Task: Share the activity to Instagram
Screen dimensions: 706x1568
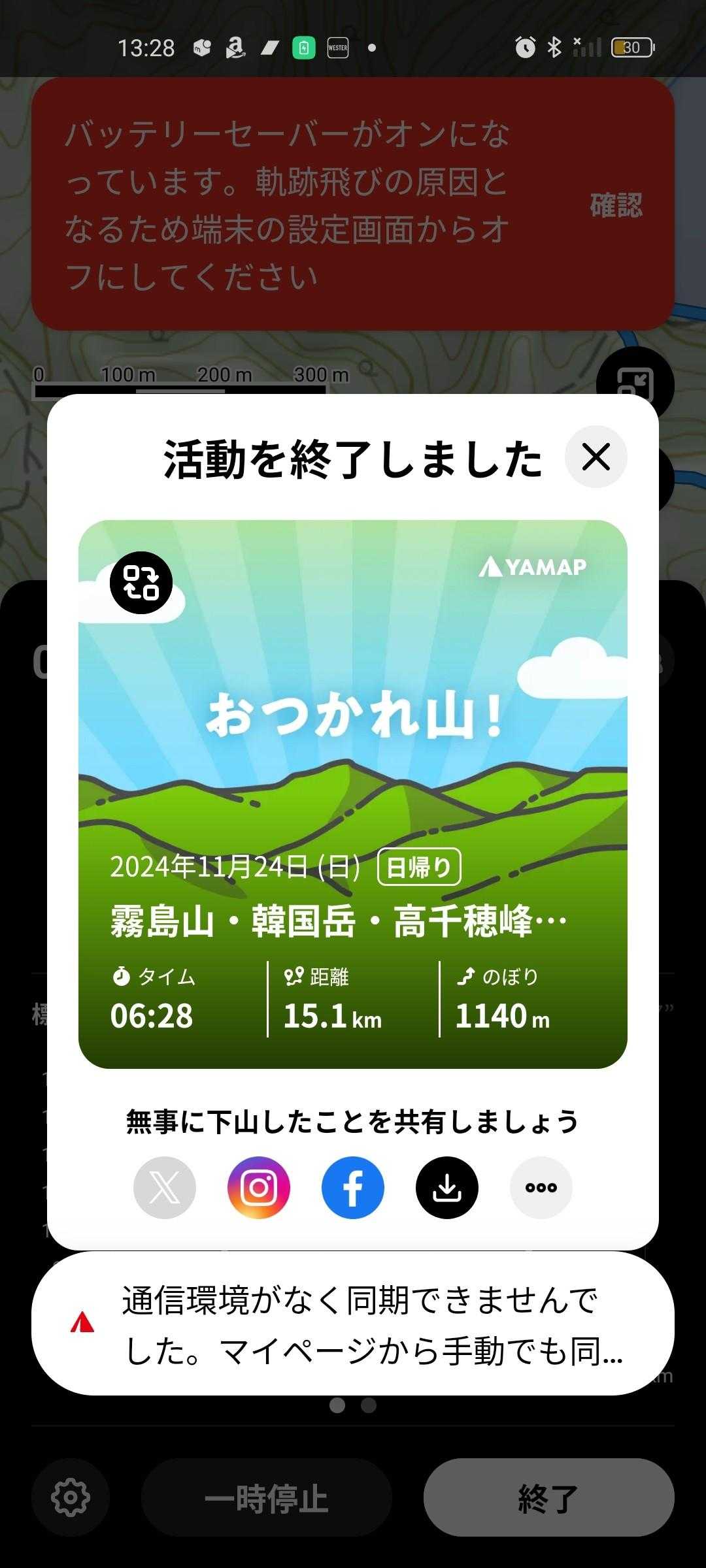Action: pyautogui.click(x=259, y=1187)
